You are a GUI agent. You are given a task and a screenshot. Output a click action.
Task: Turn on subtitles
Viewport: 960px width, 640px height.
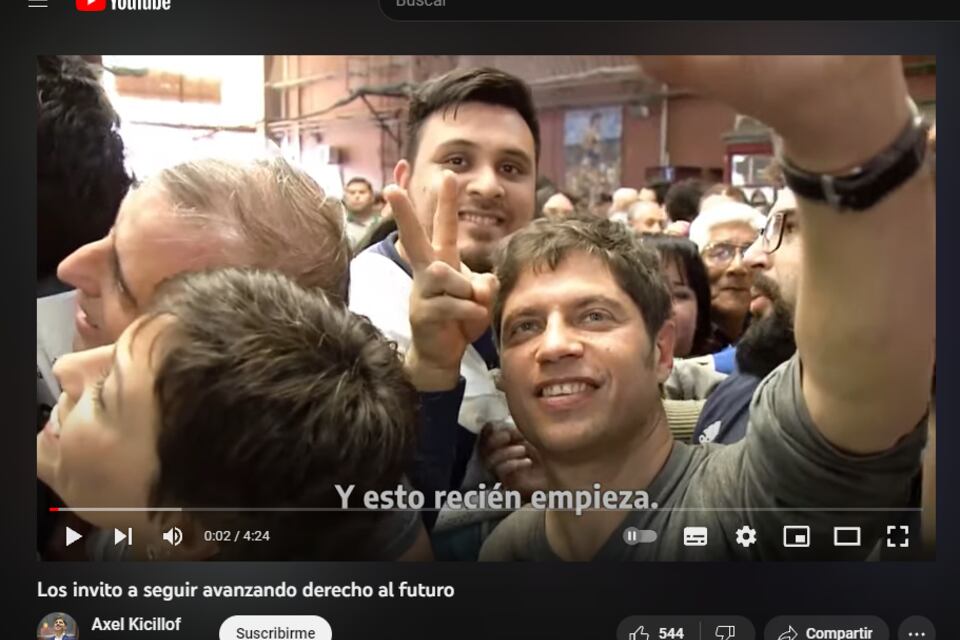[x=695, y=536]
